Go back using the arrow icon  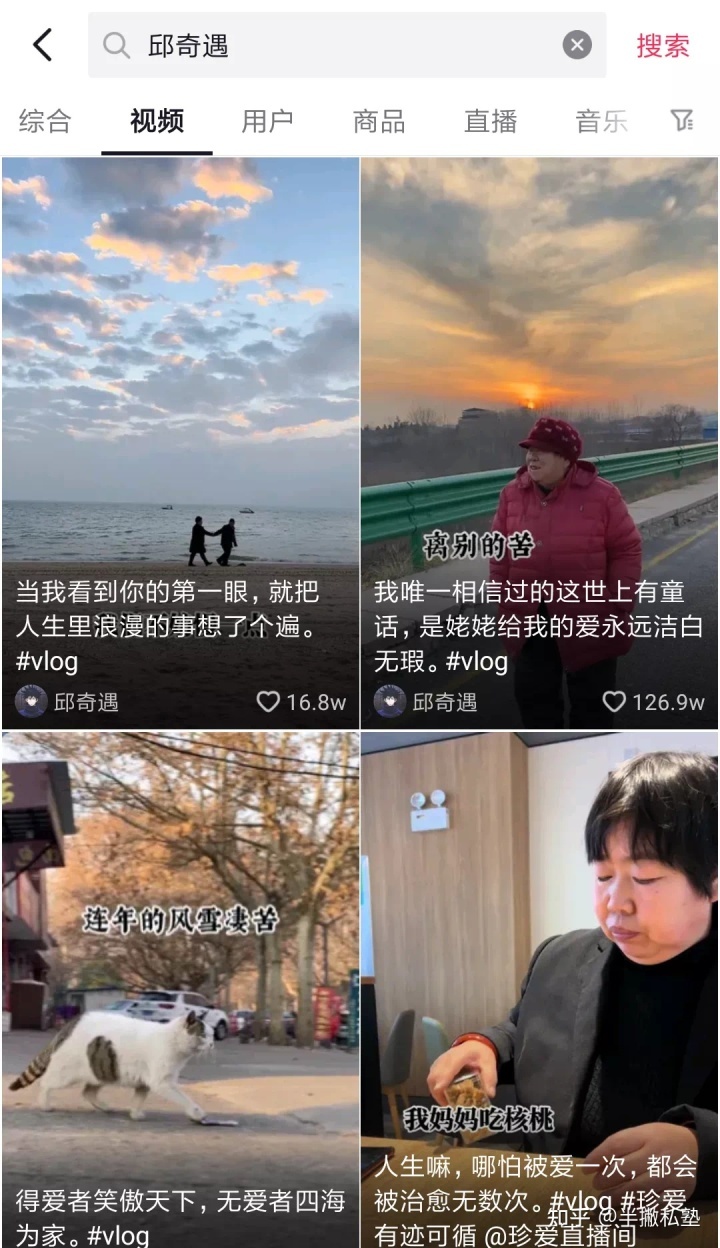(x=42, y=45)
